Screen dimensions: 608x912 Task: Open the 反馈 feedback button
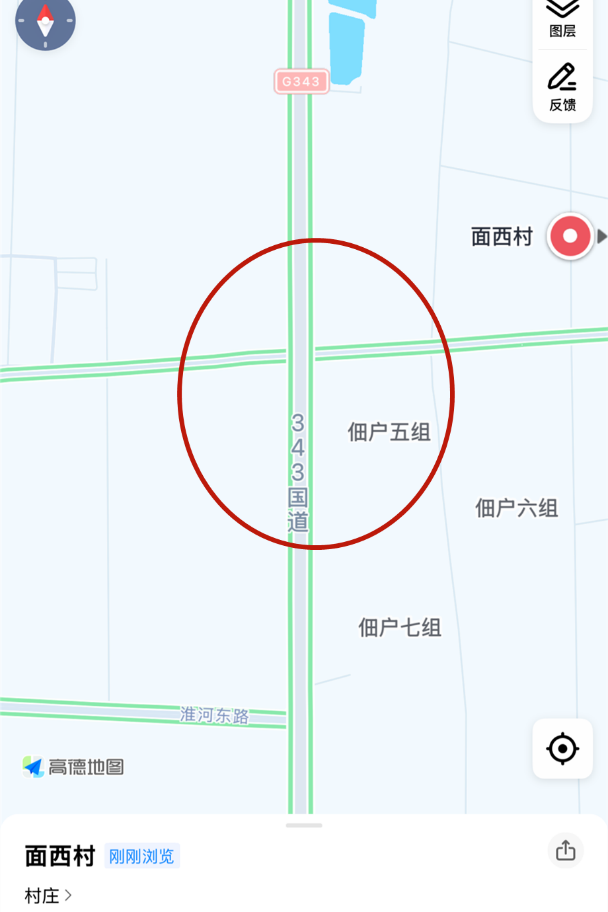coord(563,86)
